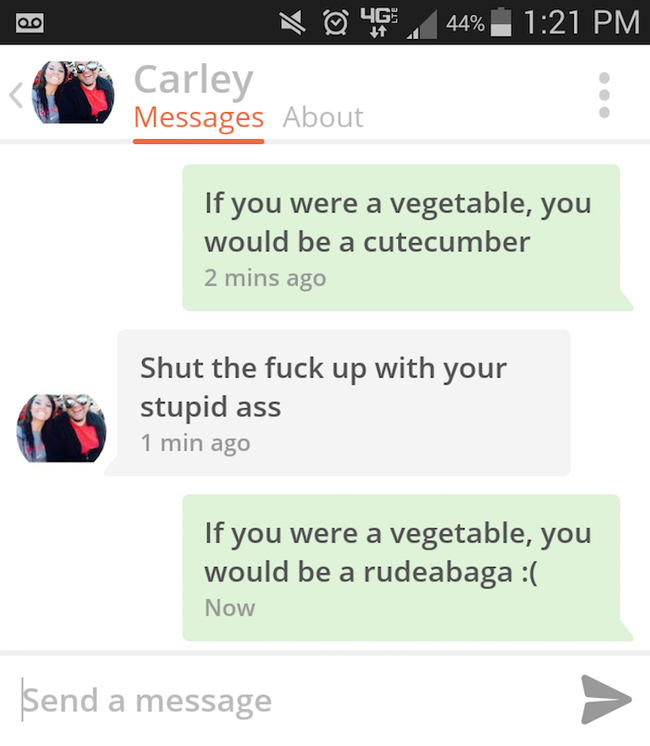Open the three-dot overflow menu

(604, 95)
